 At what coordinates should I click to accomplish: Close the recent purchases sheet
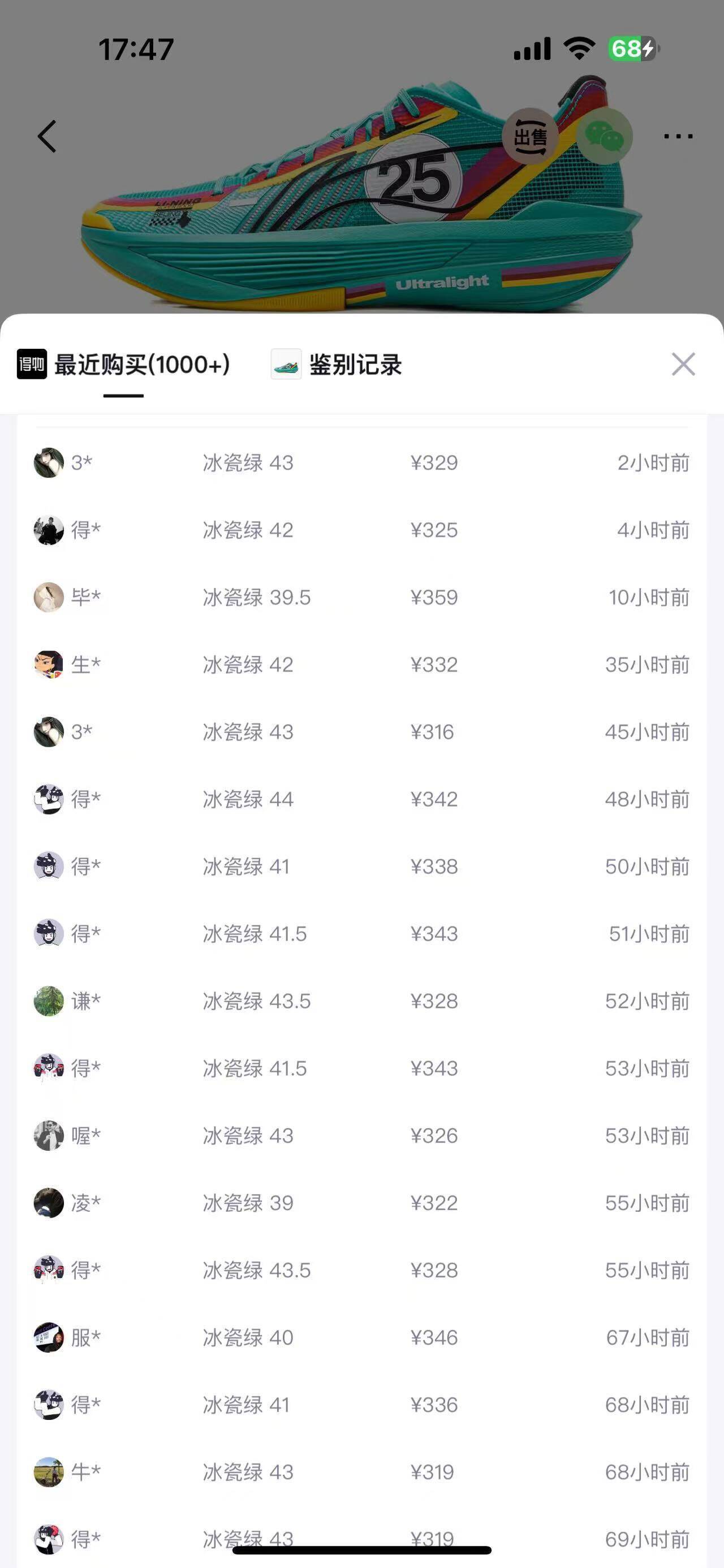point(683,365)
